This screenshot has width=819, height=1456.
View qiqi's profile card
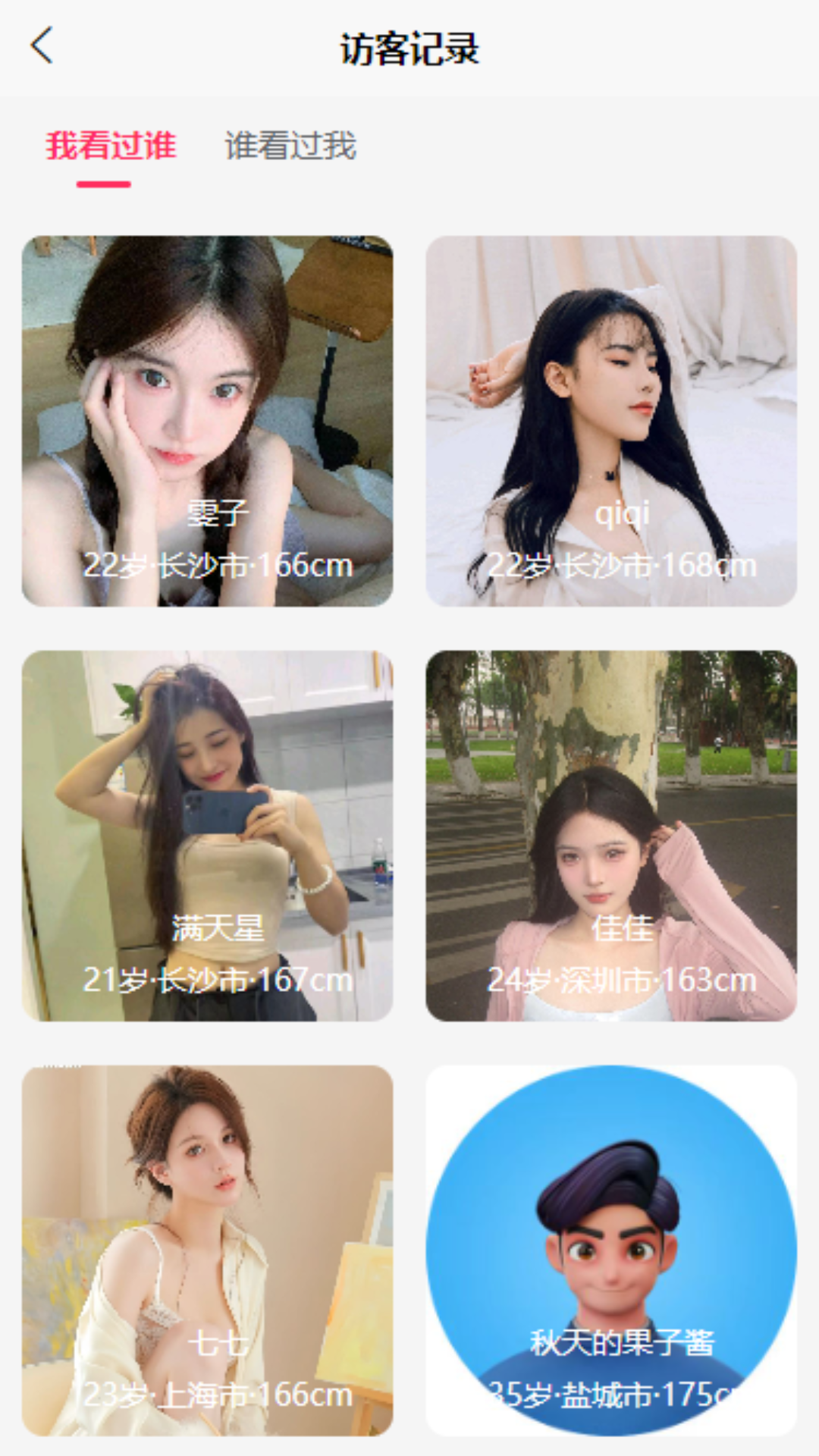coord(611,421)
